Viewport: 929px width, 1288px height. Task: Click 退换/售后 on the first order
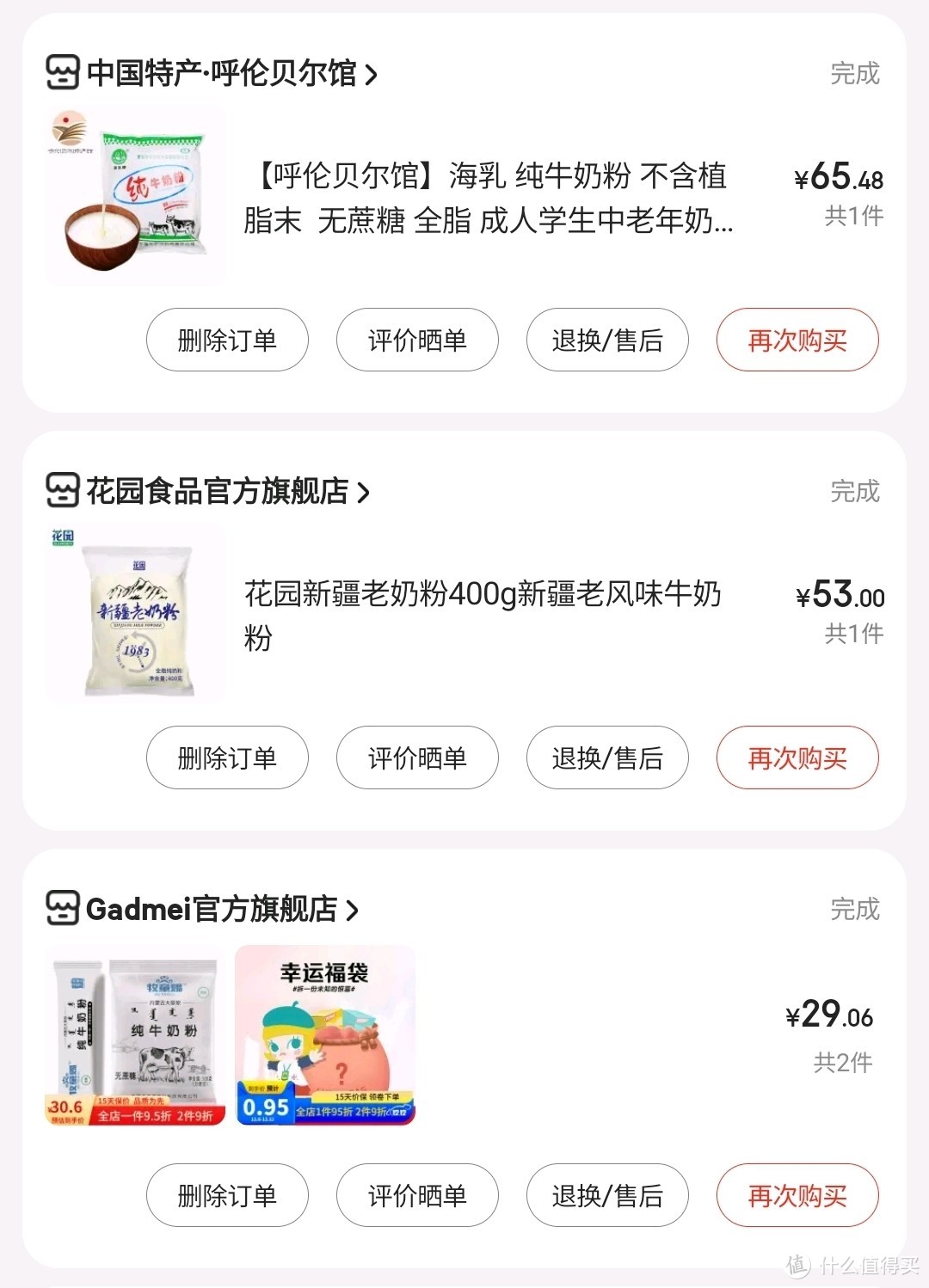(x=606, y=340)
